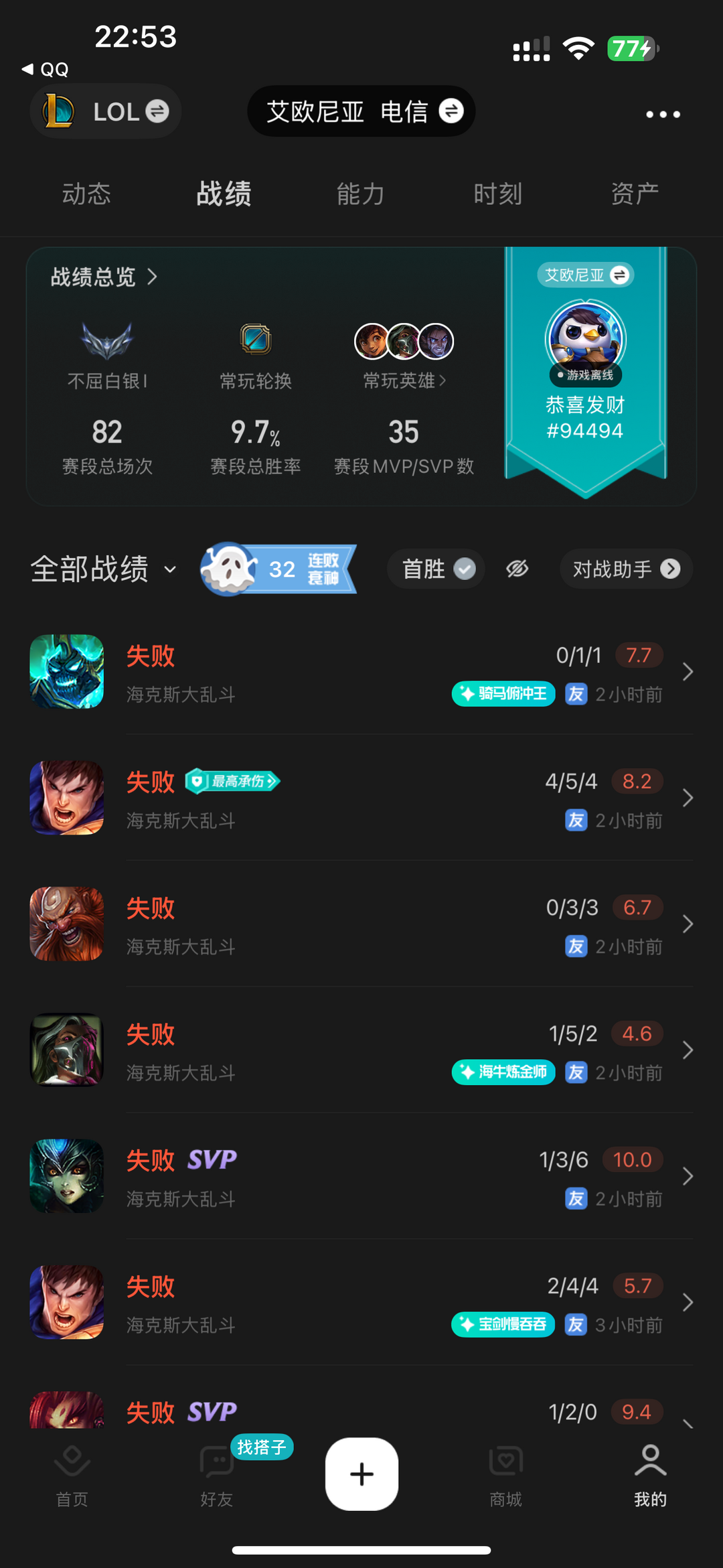Open the 战绩总览 overview

(104, 277)
